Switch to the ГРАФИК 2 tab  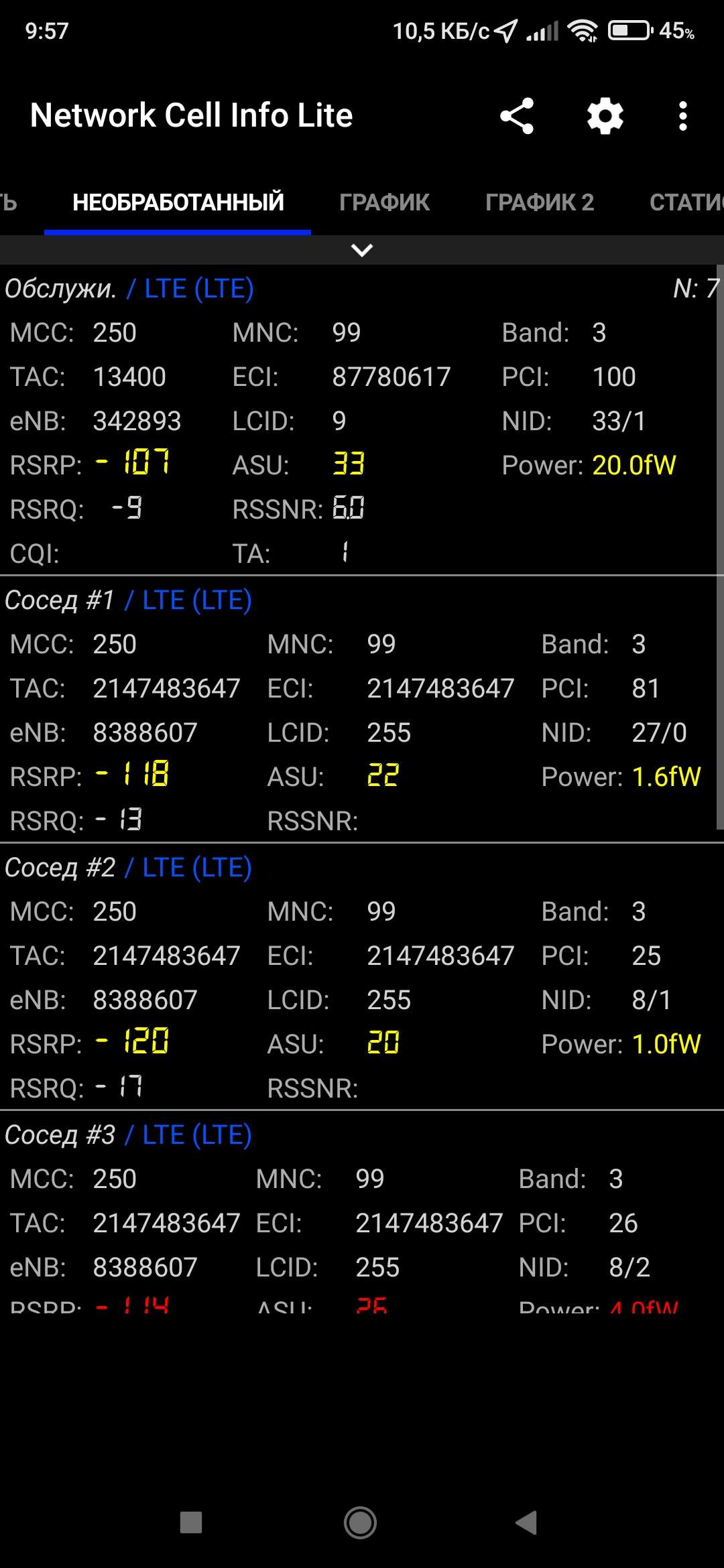coord(540,202)
